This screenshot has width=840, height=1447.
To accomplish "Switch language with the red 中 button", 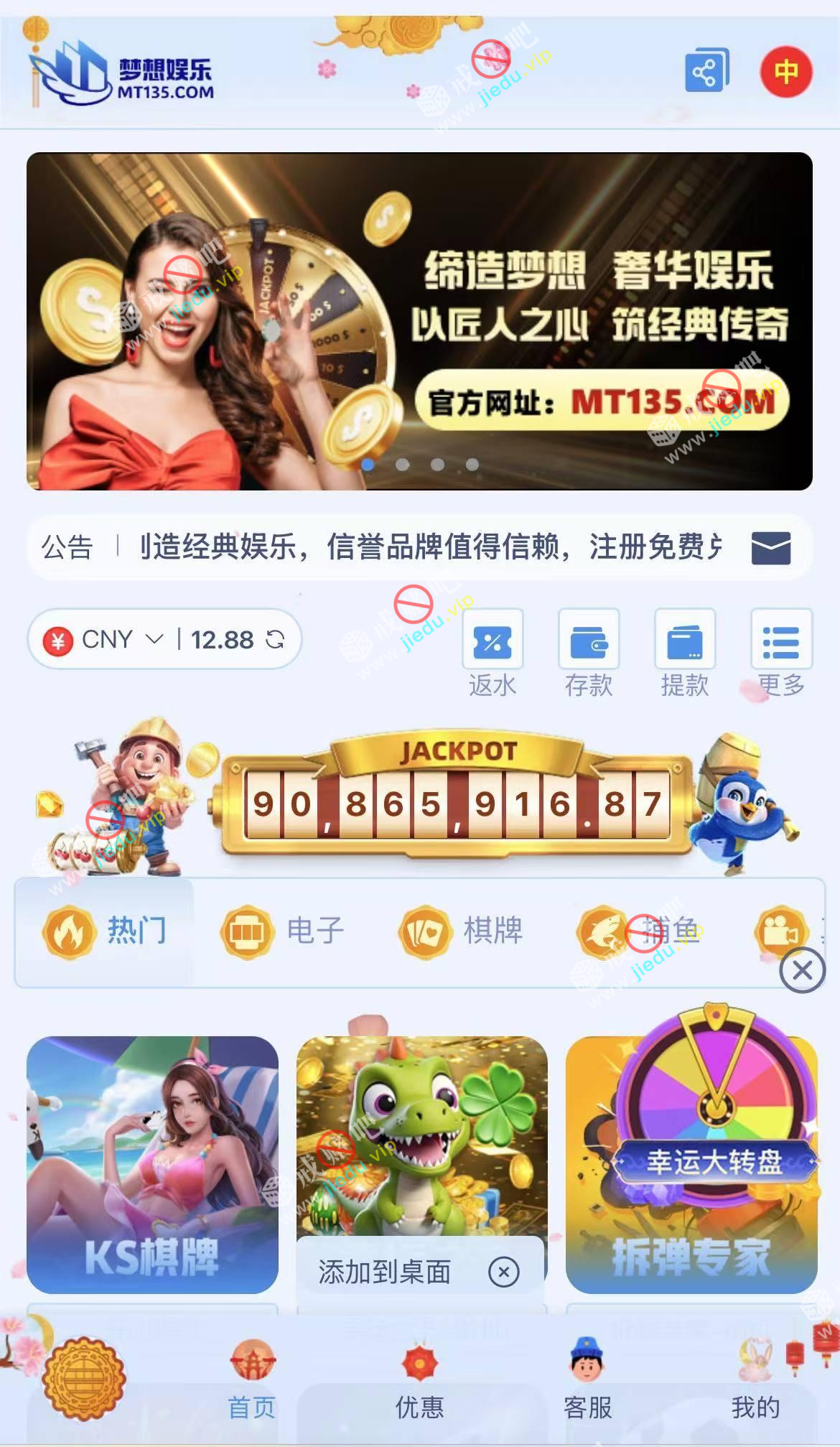I will tap(786, 72).
